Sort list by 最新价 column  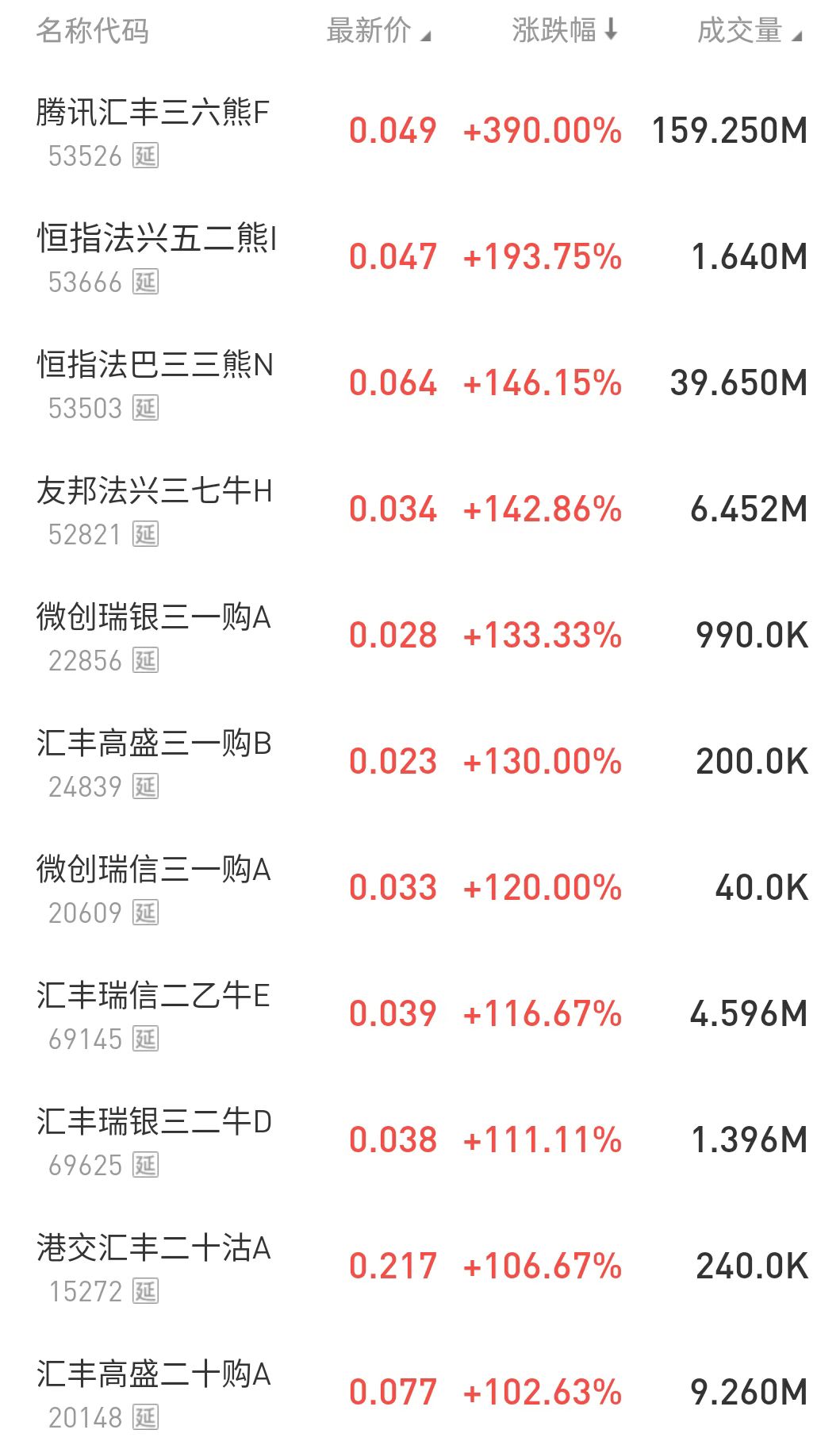click(378, 31)
